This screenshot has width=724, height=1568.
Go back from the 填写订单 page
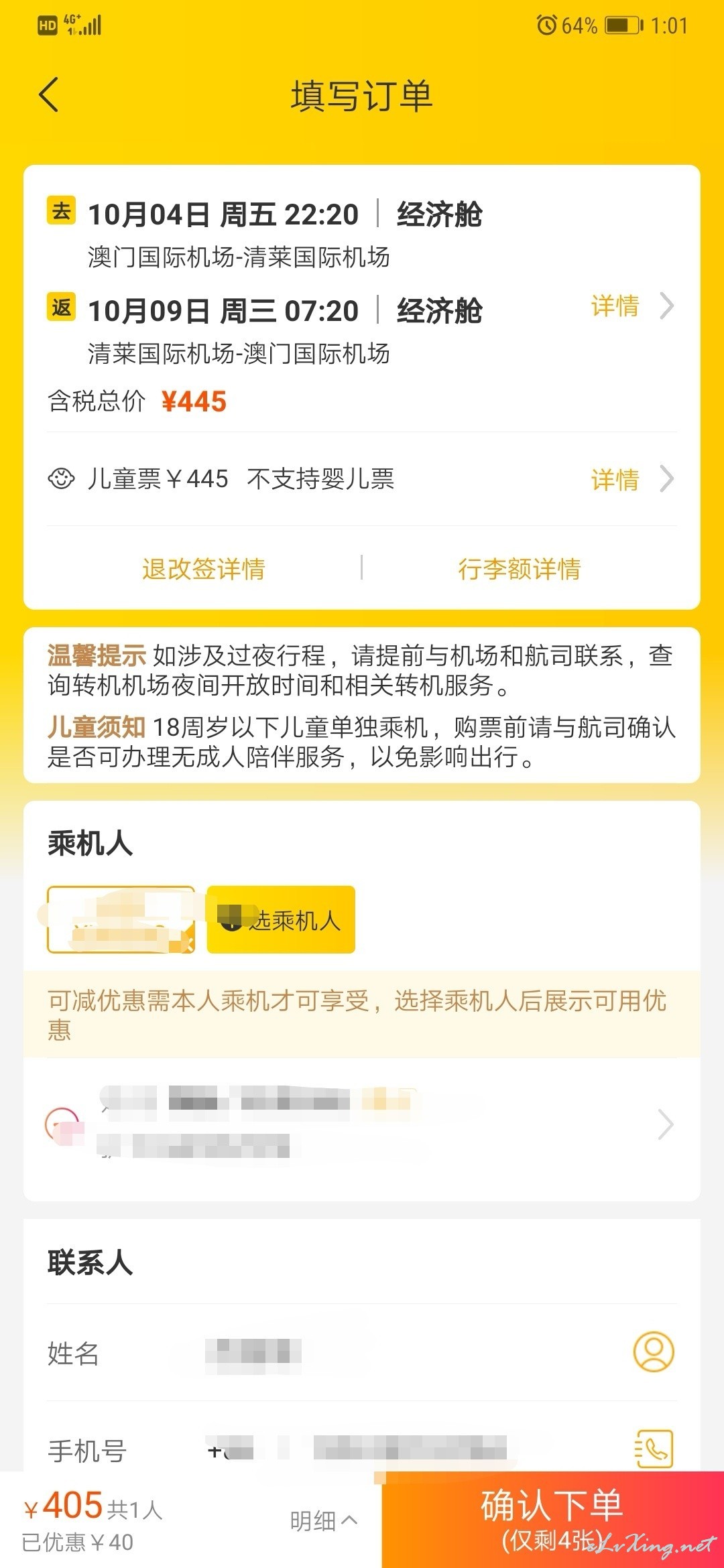click(49, 94)
